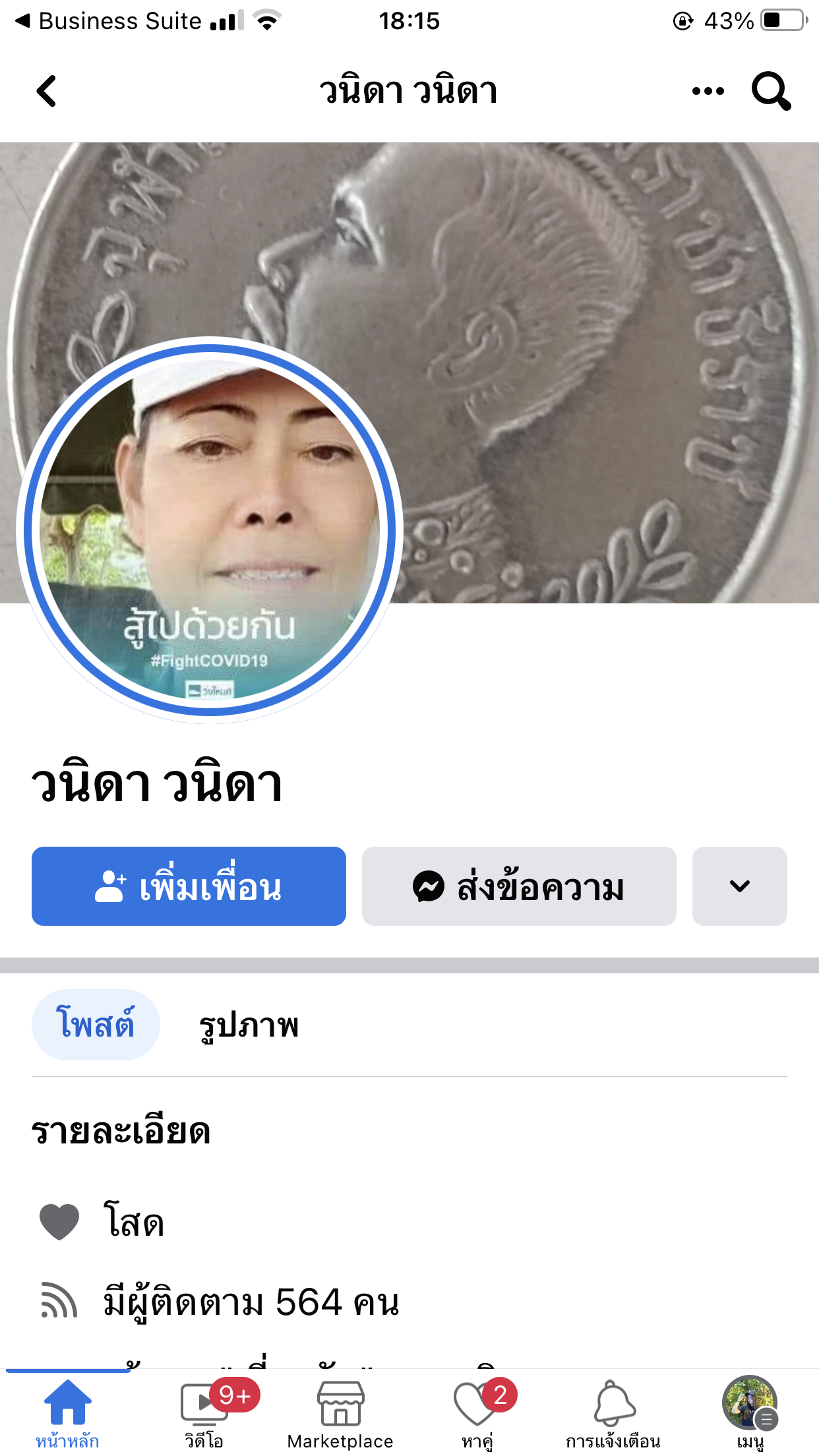Go back from the profile page

point(46,91)
